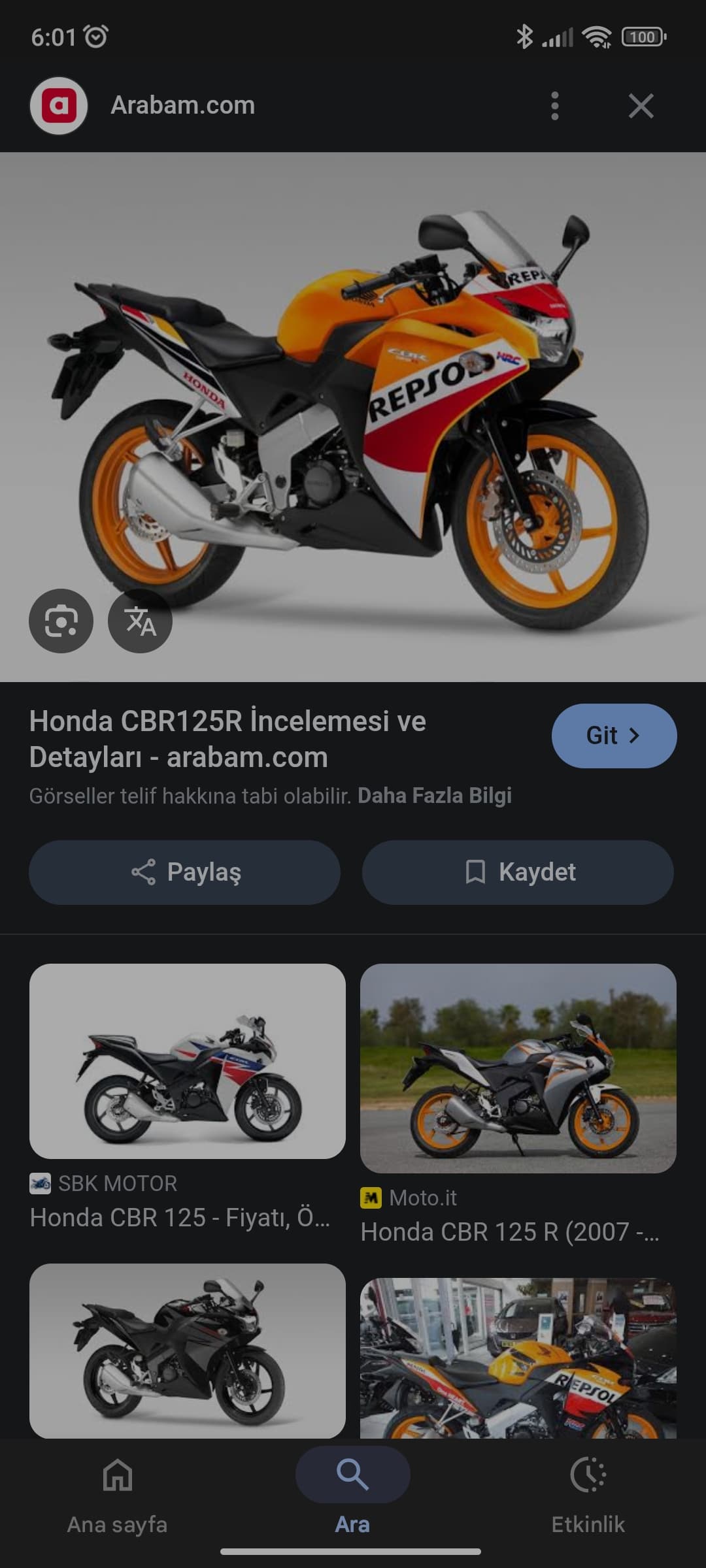The image size is (706, 1568).
Task: Open the Repsol bike showroom image
Action: click(x=518, y=1358)
